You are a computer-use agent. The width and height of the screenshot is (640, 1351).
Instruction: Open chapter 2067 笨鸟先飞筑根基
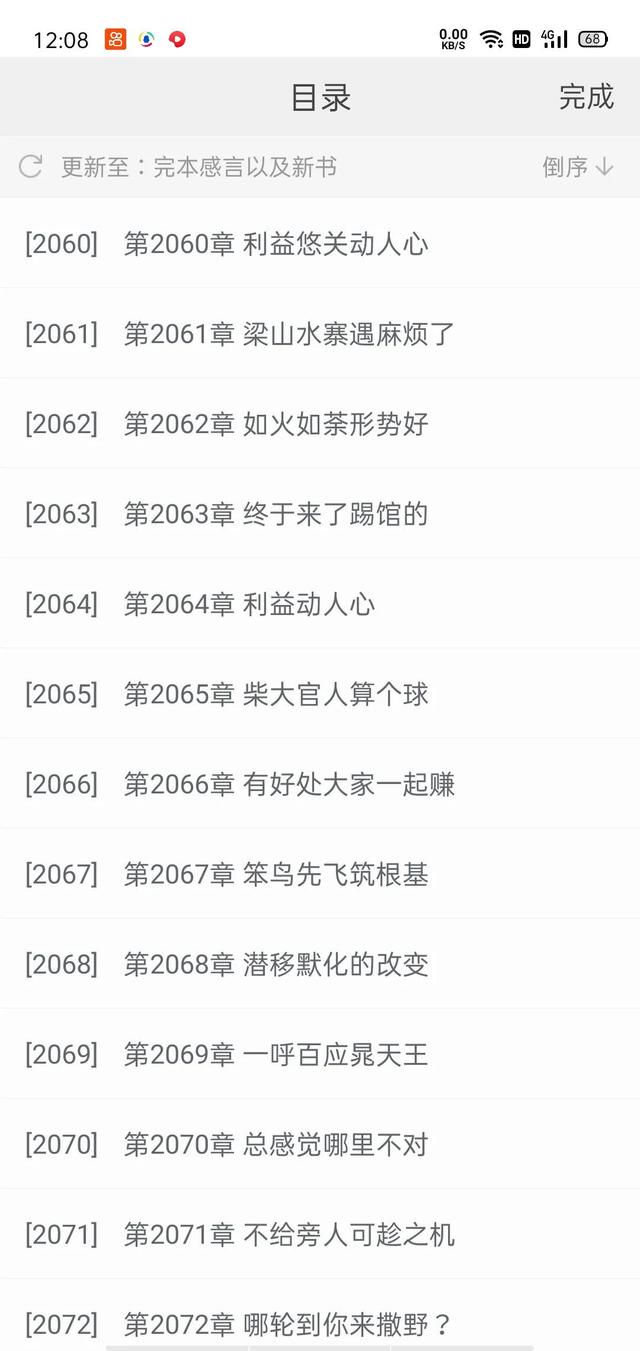320,874
